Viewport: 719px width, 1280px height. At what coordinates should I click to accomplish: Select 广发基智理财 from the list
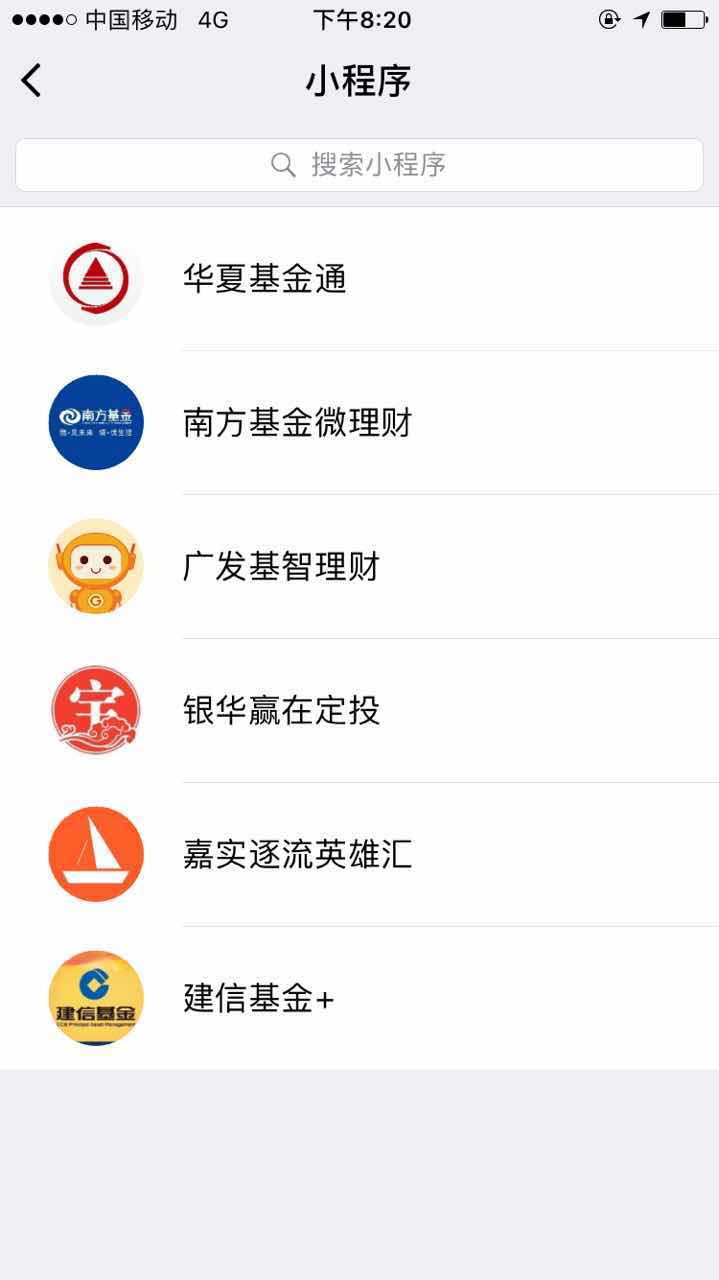coord(281,567)
